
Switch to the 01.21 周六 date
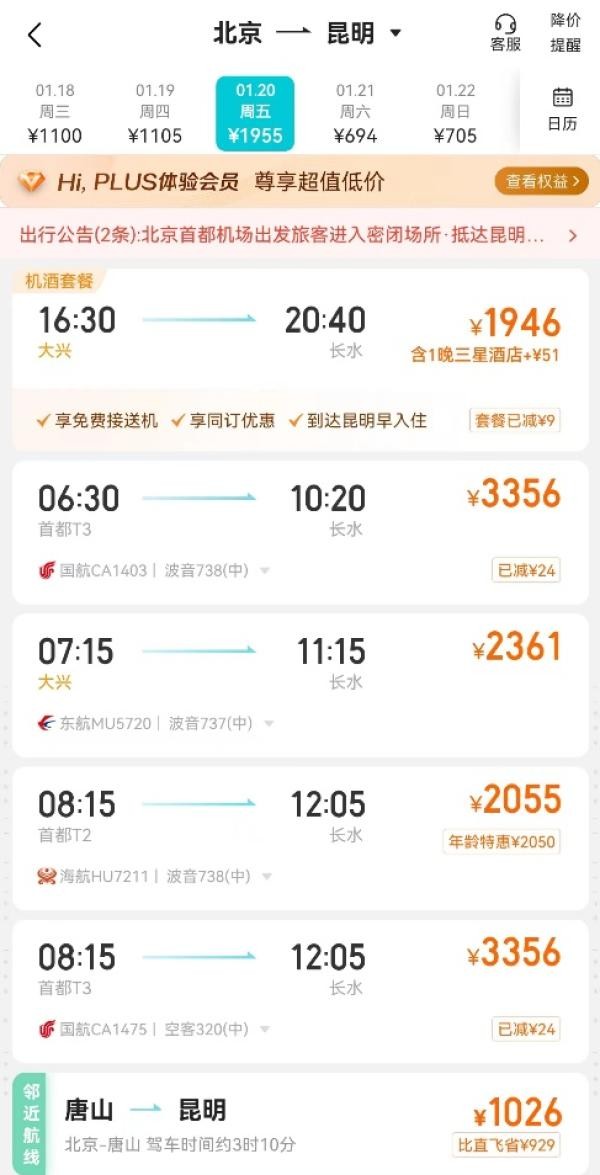coord(355,113)
